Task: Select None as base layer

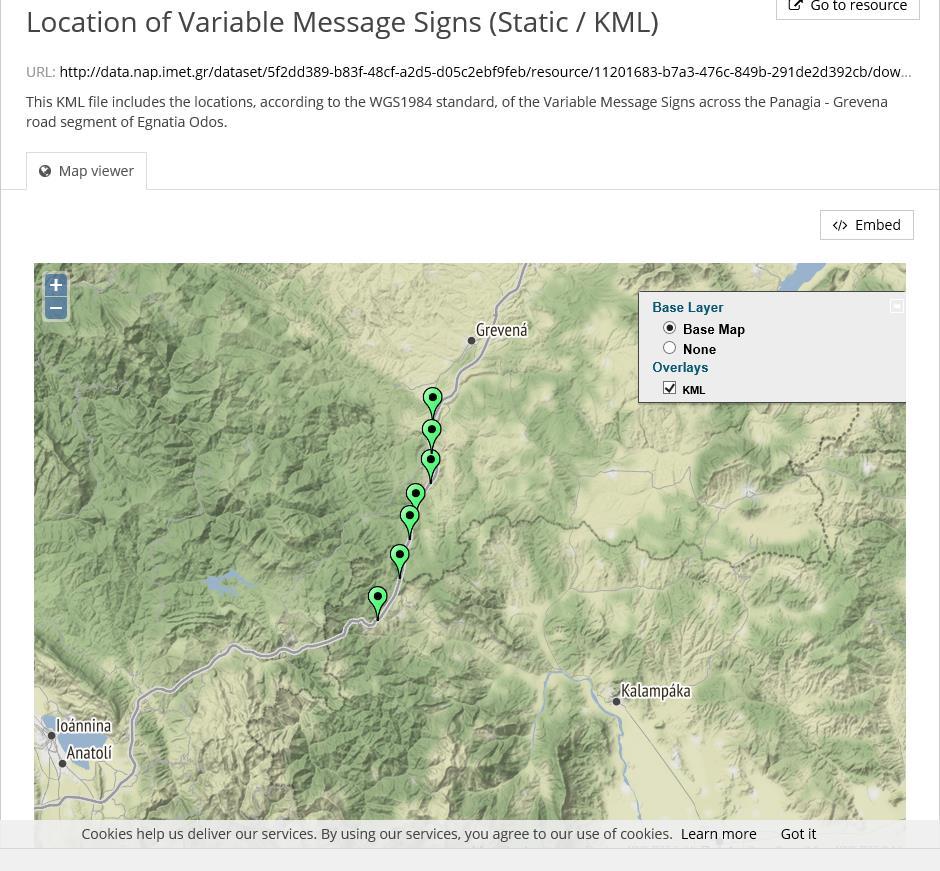Action: tap(670, 348)
